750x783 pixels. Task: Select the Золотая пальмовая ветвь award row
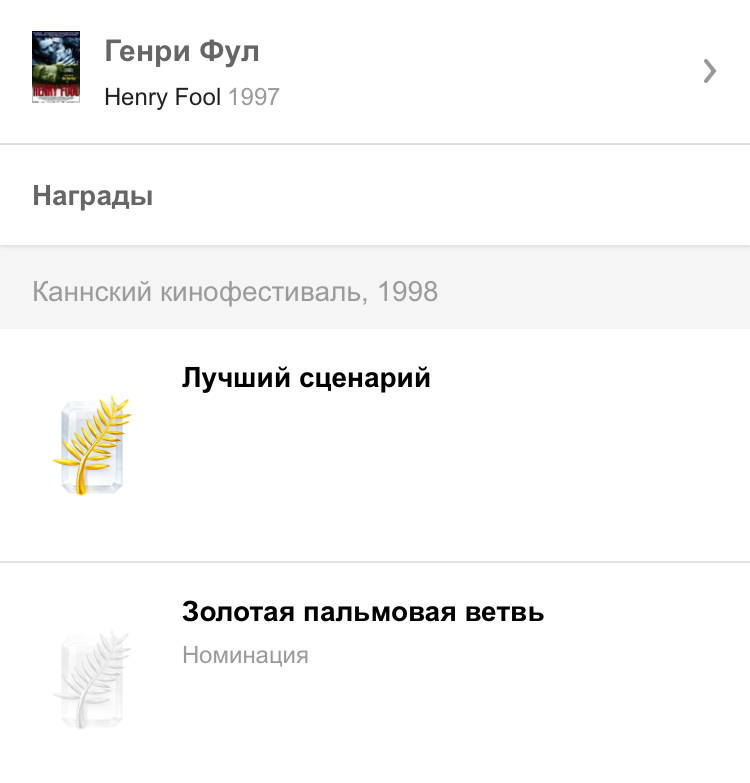click(x=364, y=611)
